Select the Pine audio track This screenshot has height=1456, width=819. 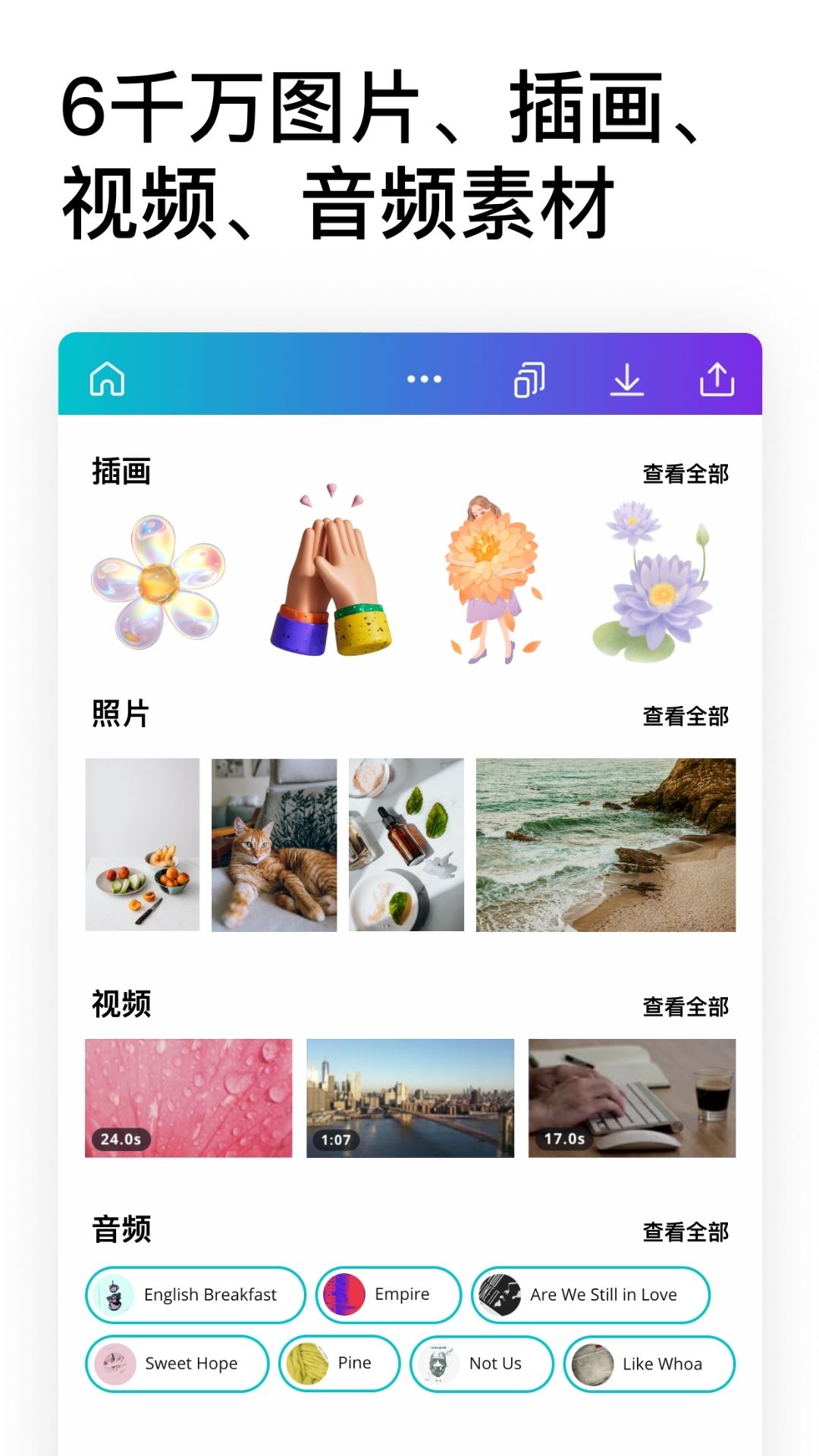(339, 1363)
